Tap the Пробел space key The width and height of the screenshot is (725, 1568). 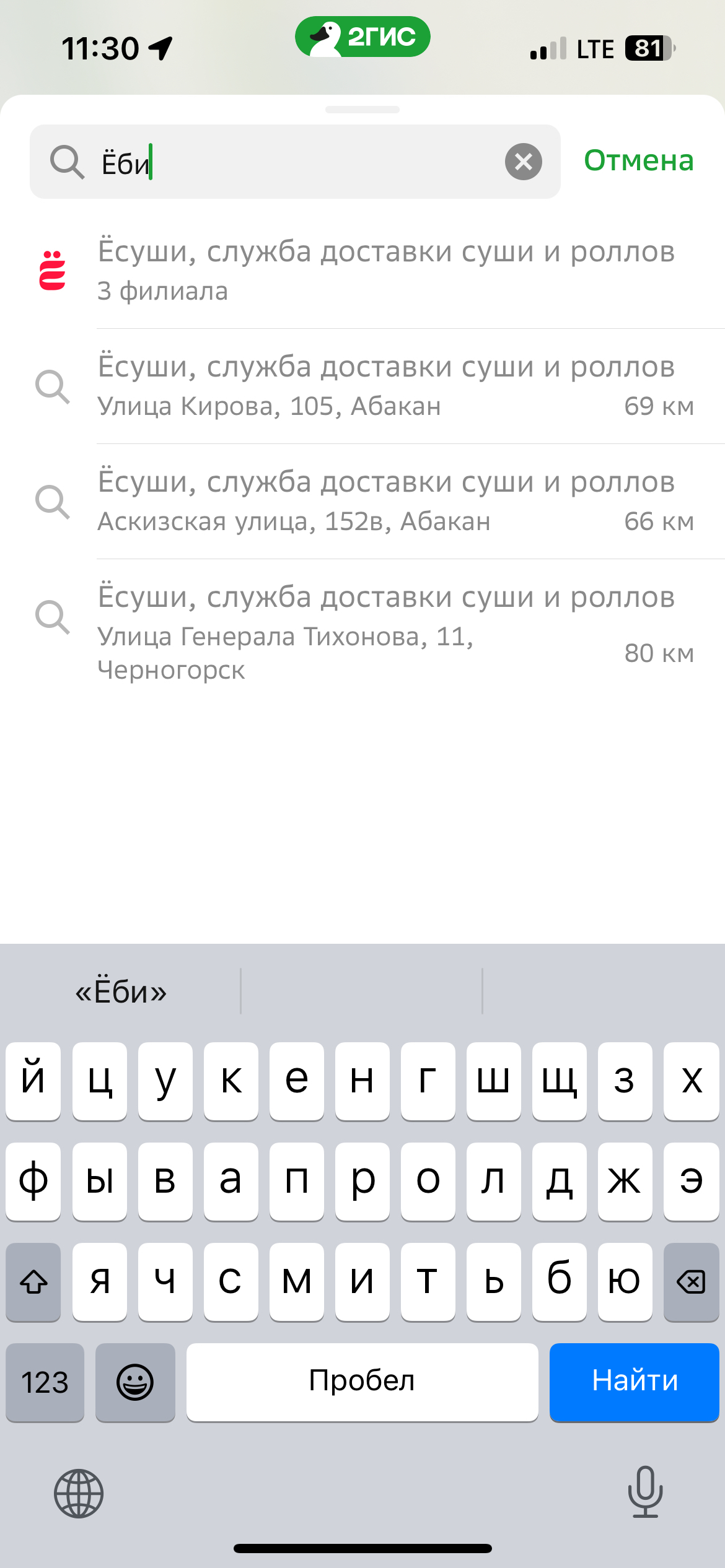[x=362, y=1382]
